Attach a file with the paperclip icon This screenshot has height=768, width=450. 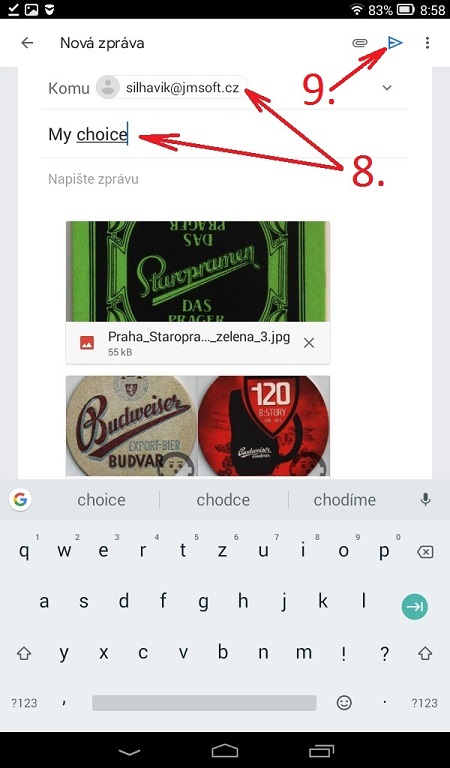point(360,43)
